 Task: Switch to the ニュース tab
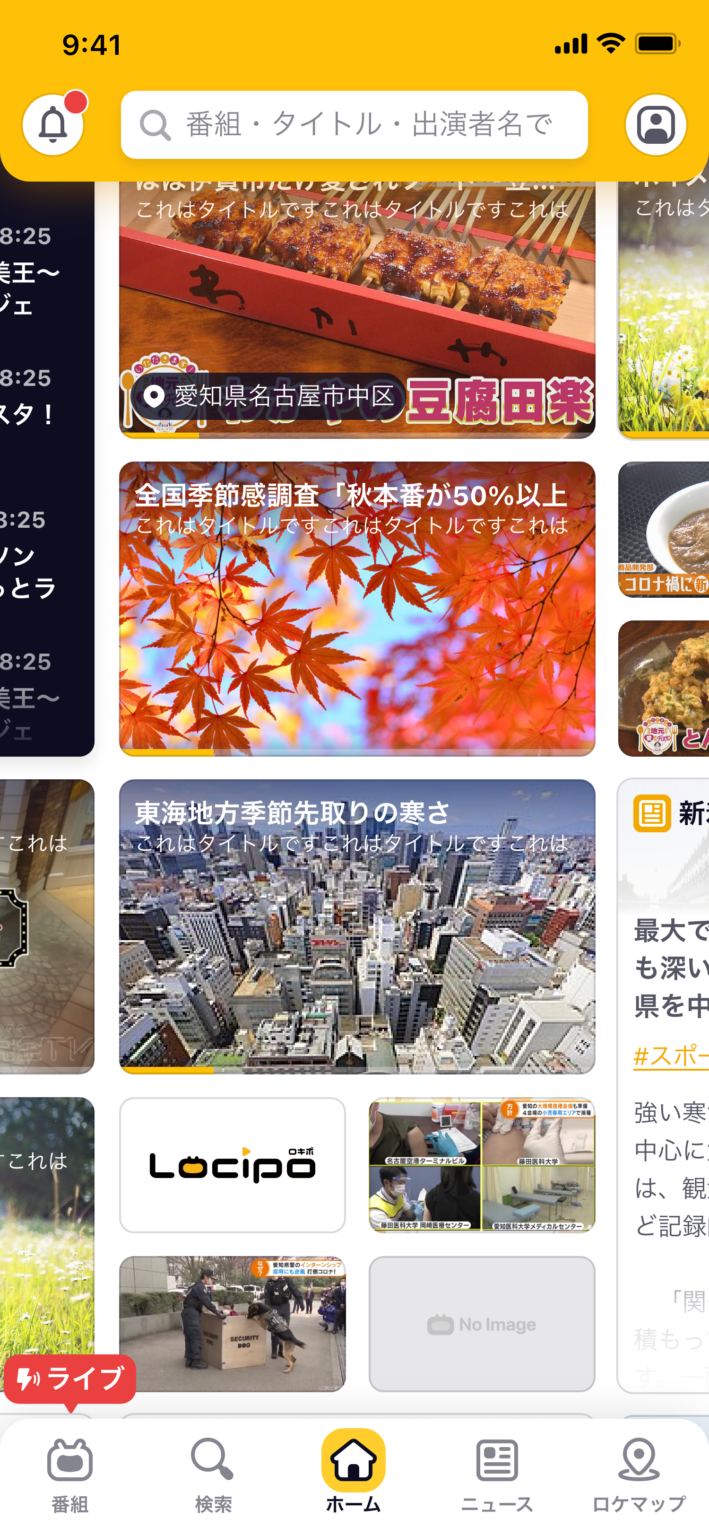tap(497, 1475)
